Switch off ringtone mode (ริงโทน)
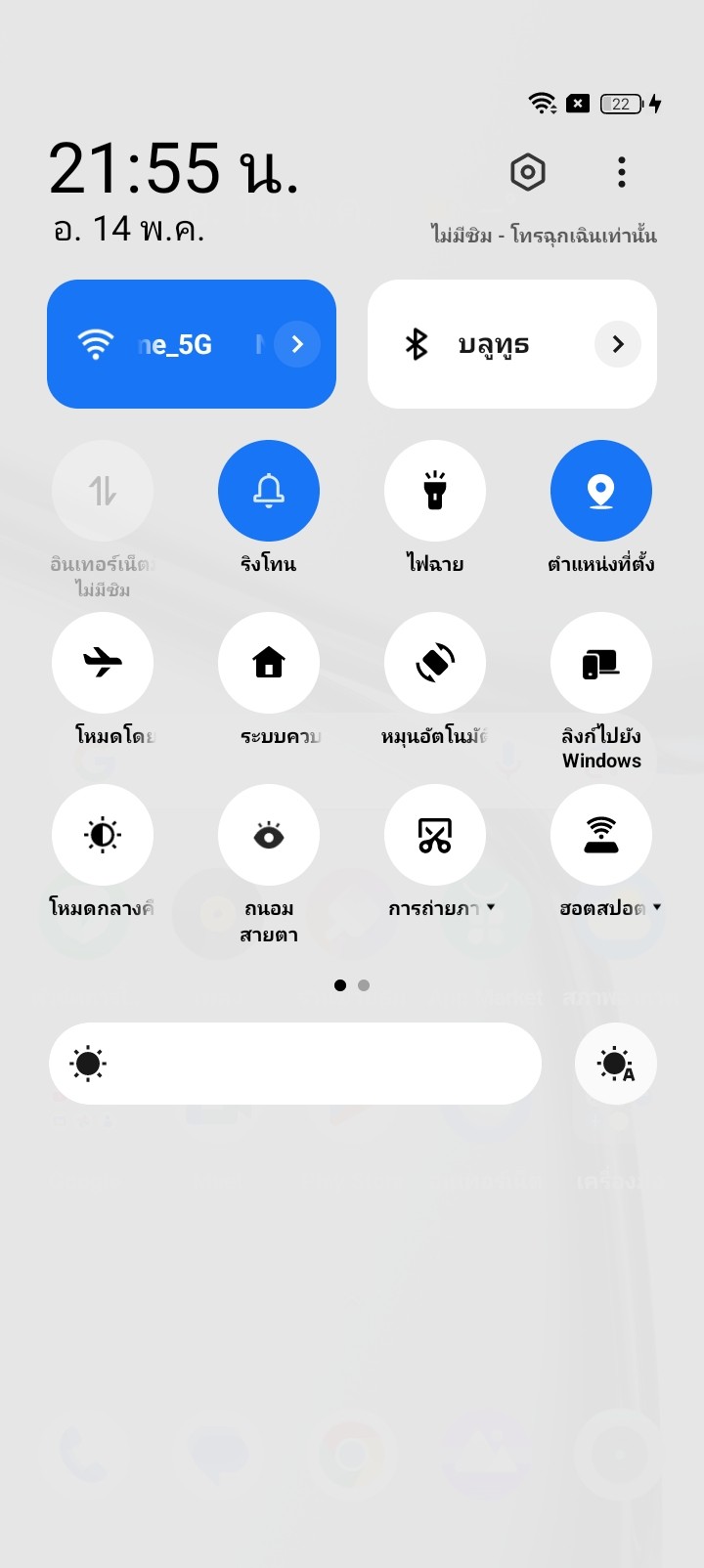704x1568 pixels. click(x=269, y=491)
